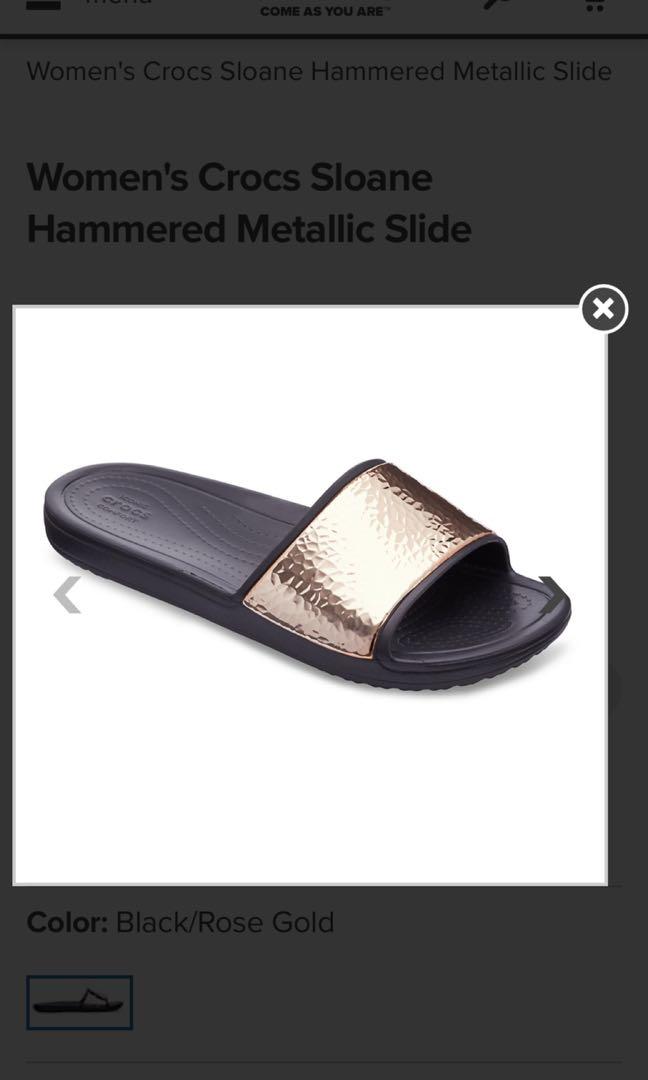Show the previous product image

[66, 594]
